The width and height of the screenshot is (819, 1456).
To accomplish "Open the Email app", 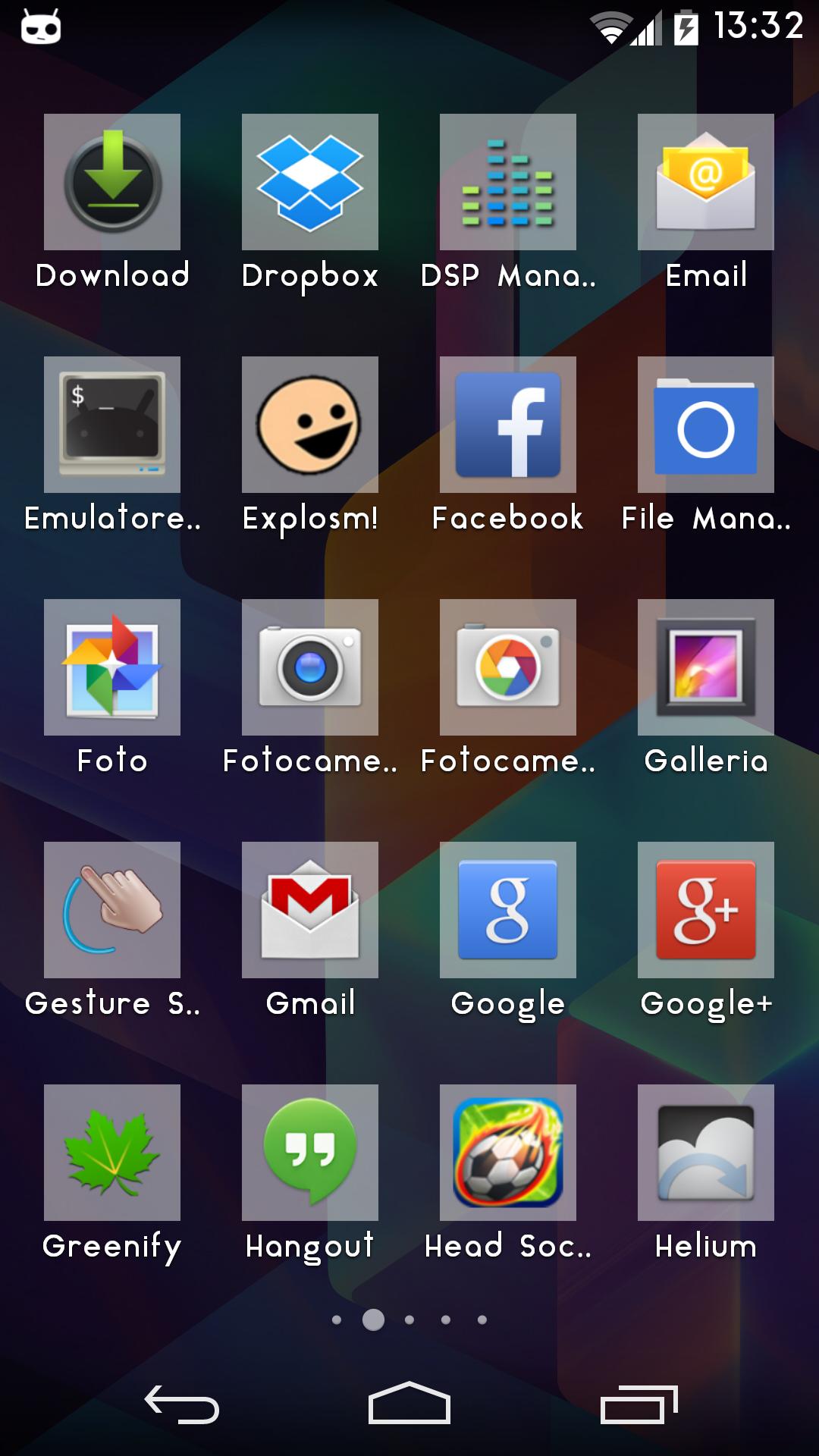I will tap(705, 182).
